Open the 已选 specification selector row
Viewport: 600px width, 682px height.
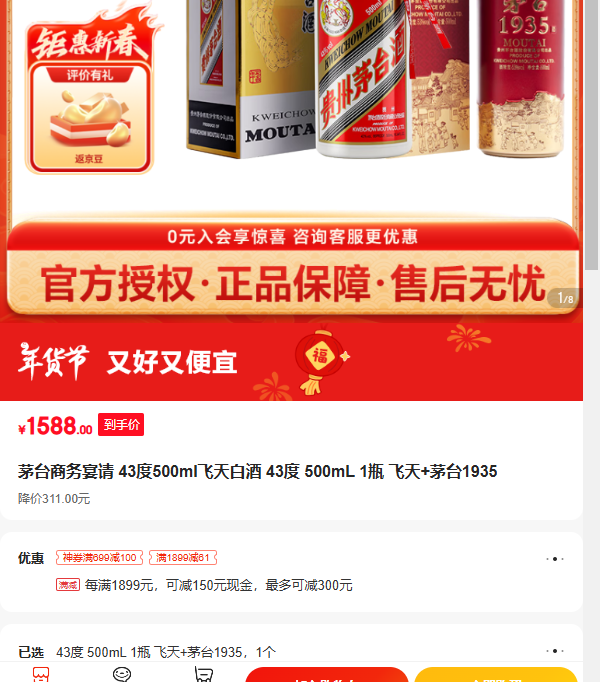pos(291,652)
